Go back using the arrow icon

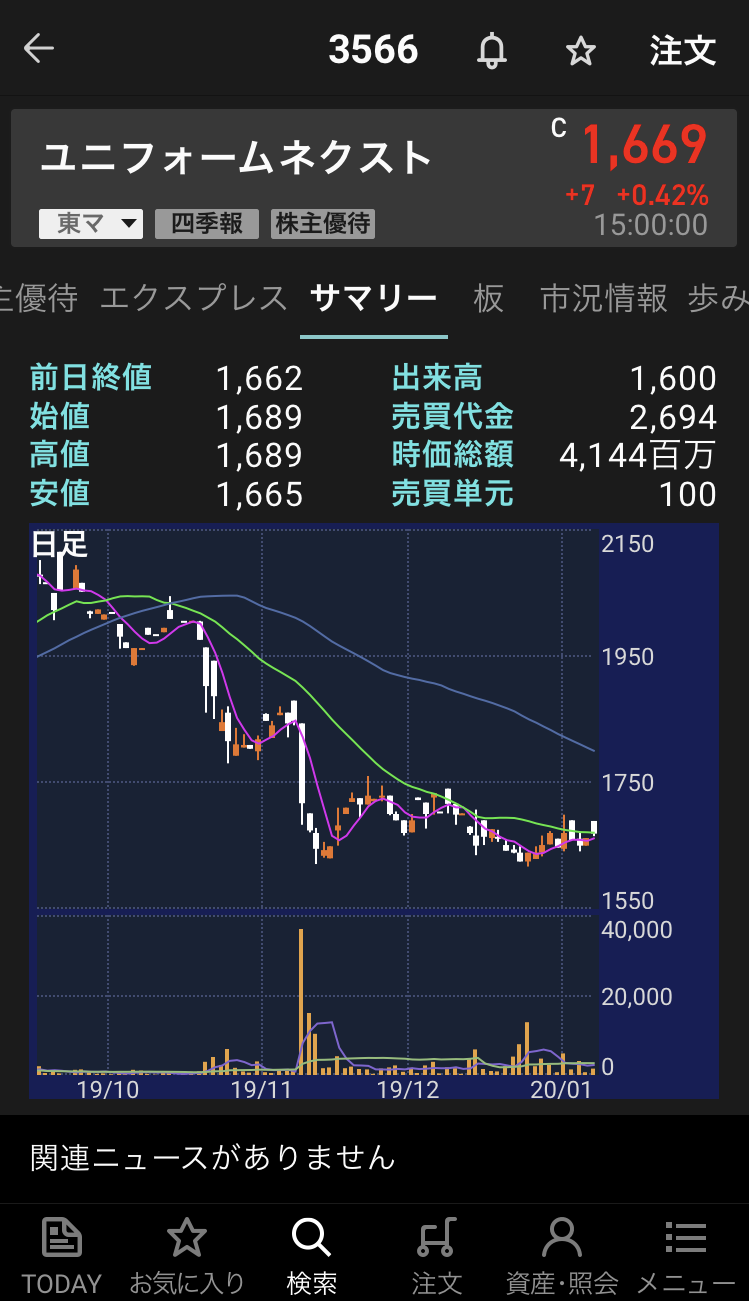(x=39, y=49)
